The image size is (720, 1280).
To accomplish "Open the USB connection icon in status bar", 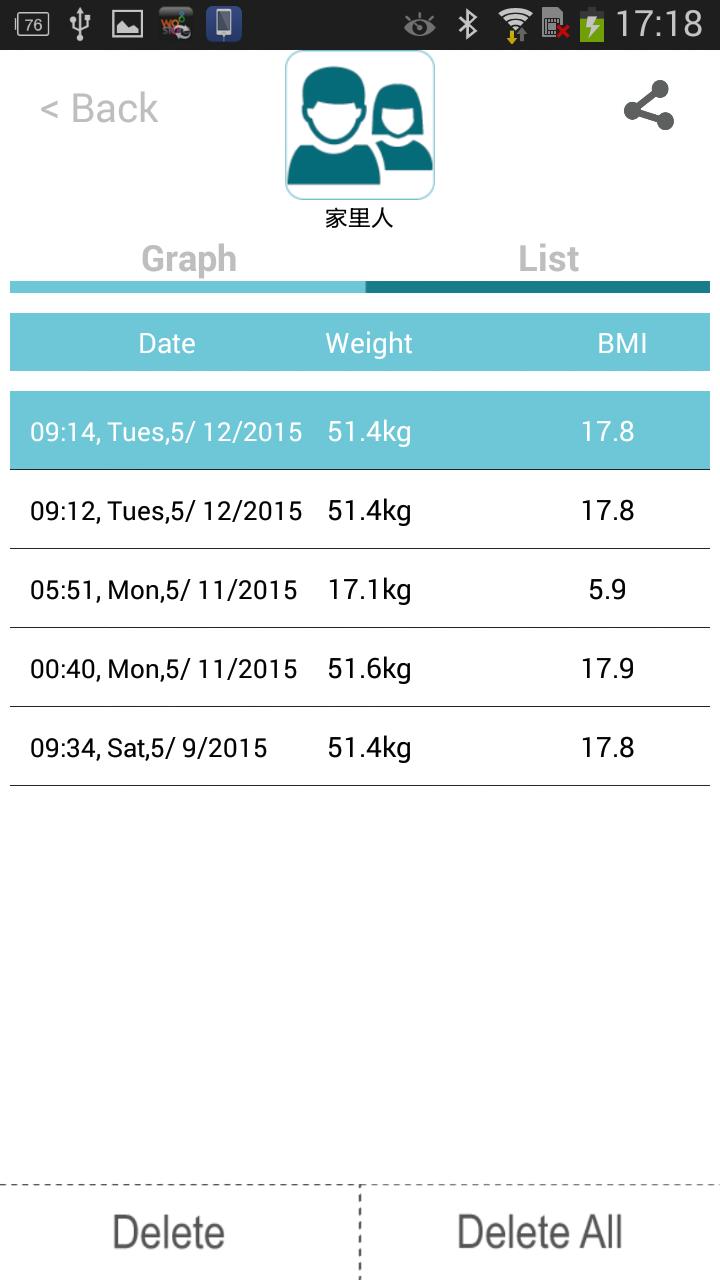I will [x=80, y=22].
